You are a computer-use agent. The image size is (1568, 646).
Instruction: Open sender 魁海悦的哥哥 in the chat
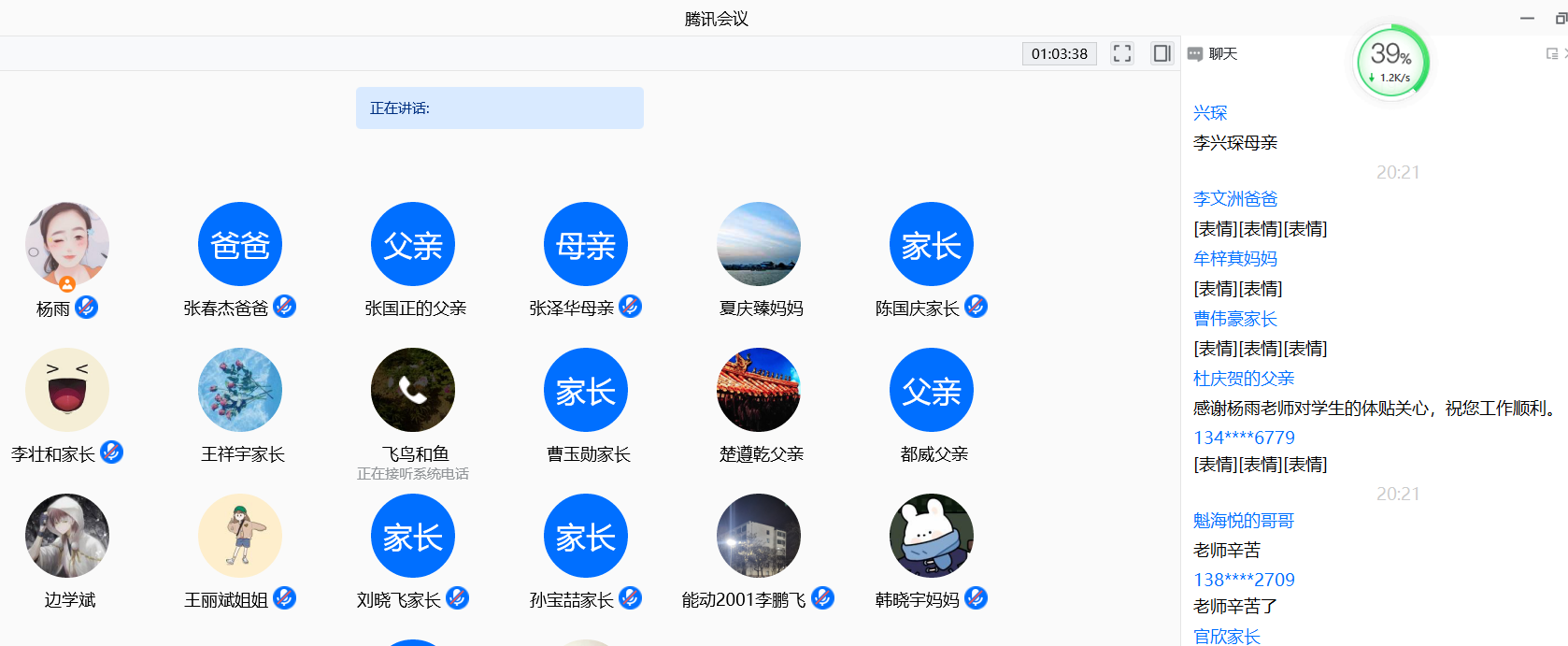click(1244, 521)
